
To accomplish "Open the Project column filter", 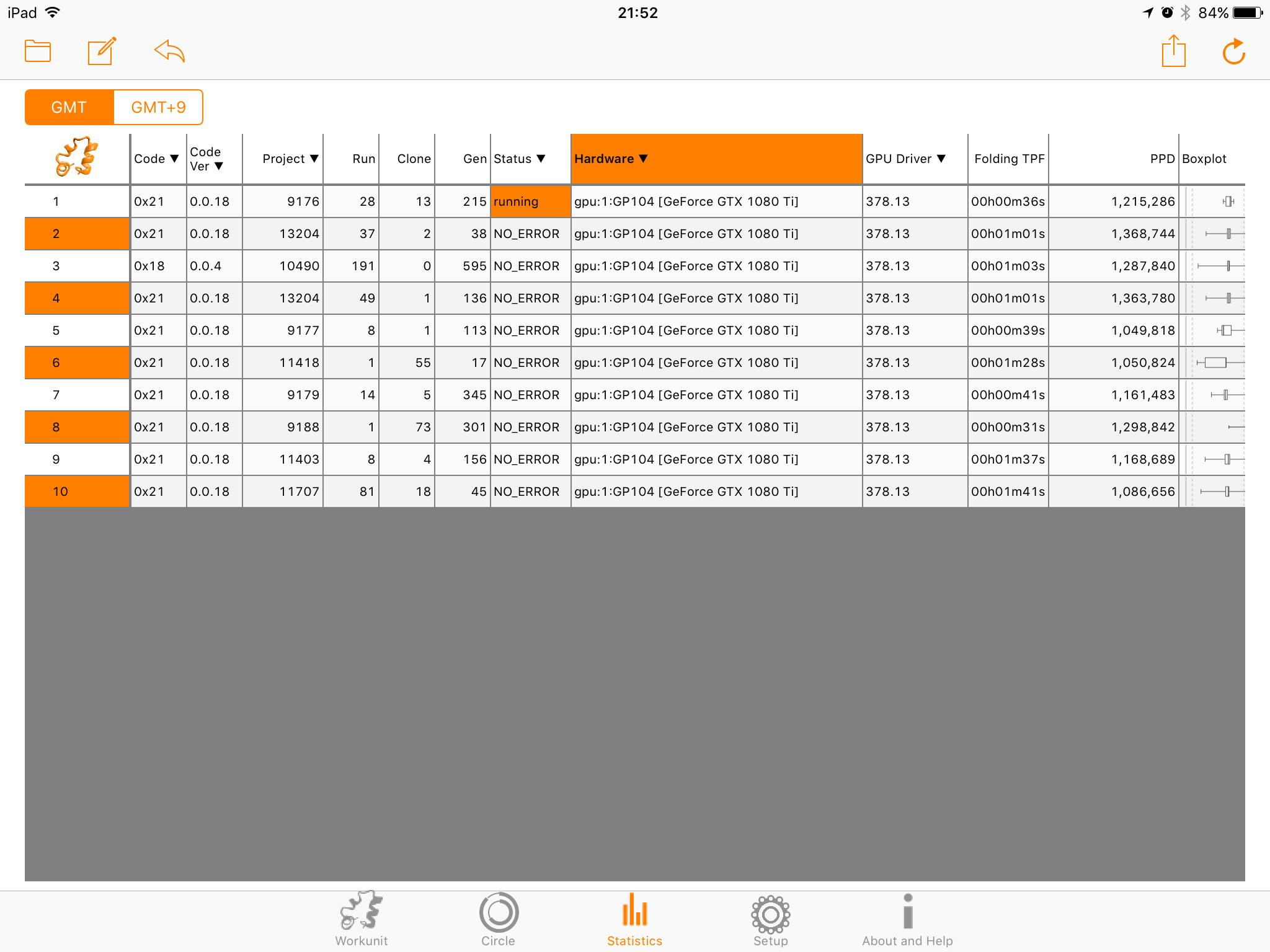I will (x=290, y=159).
